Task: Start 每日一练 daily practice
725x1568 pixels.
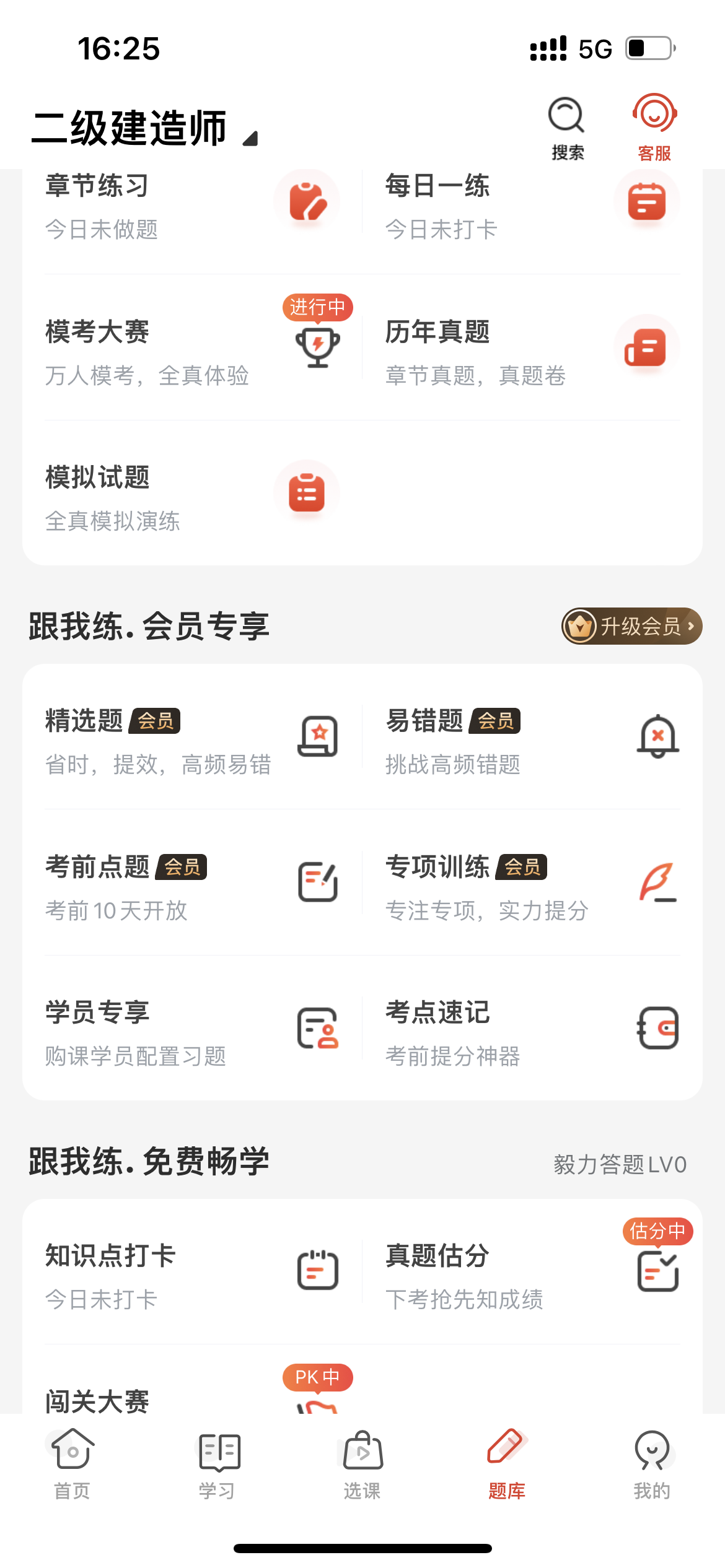Action: click(x=532, y=206)
